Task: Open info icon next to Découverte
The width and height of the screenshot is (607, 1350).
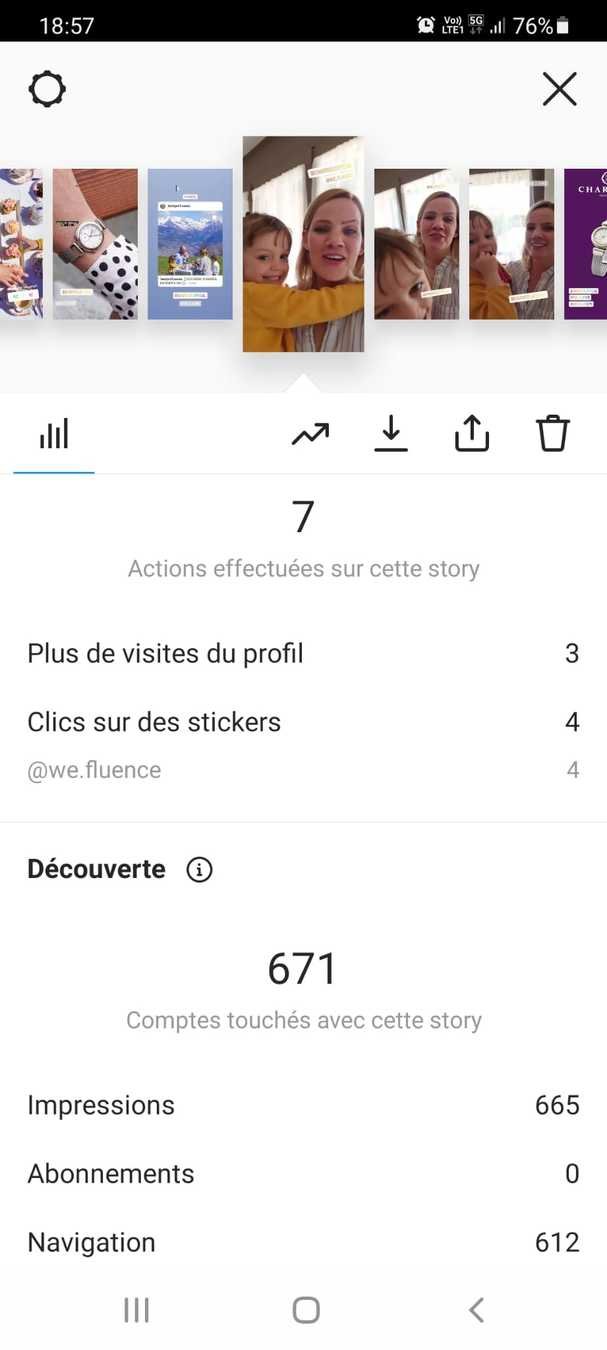Action: [x=199, y=870]
